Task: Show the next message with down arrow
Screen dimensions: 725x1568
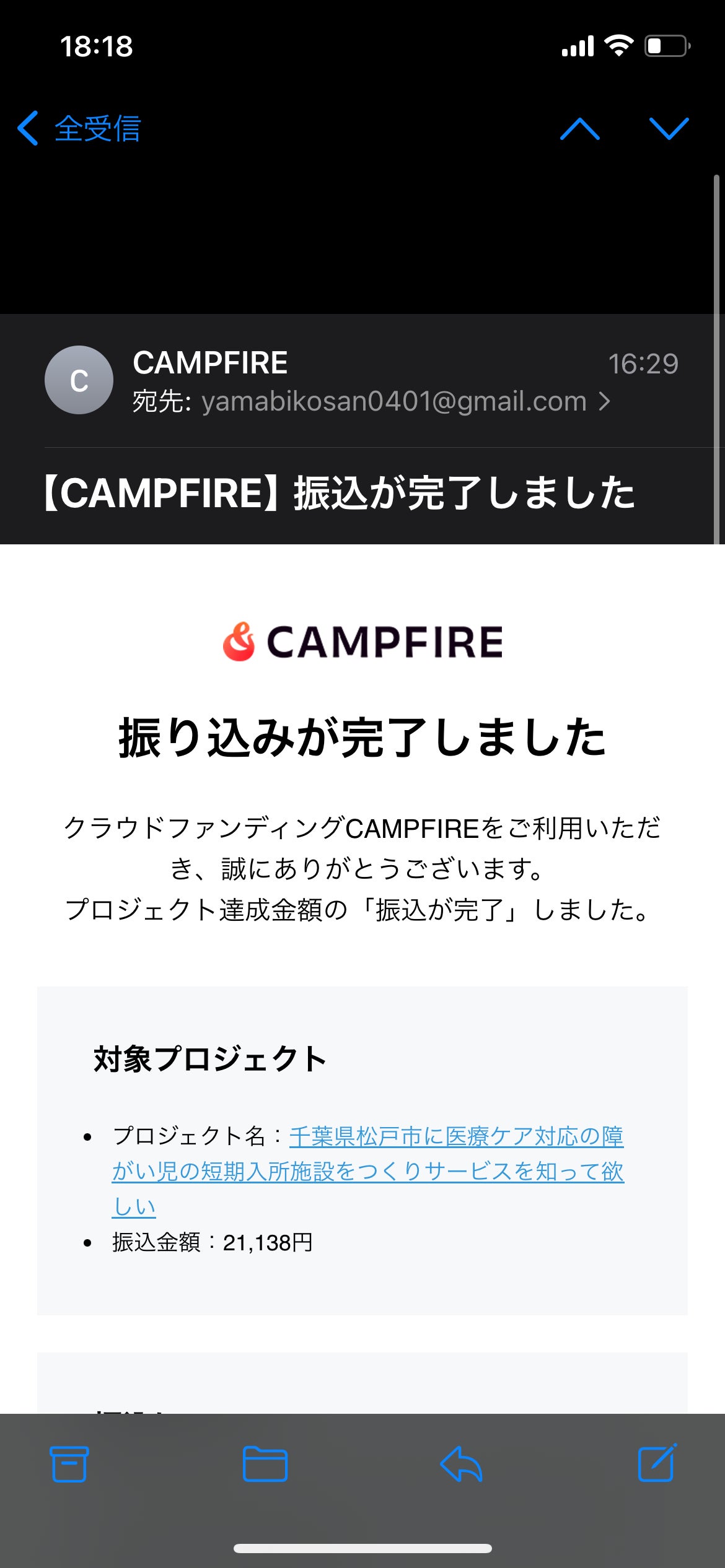Action: click(x=669, y=129)
